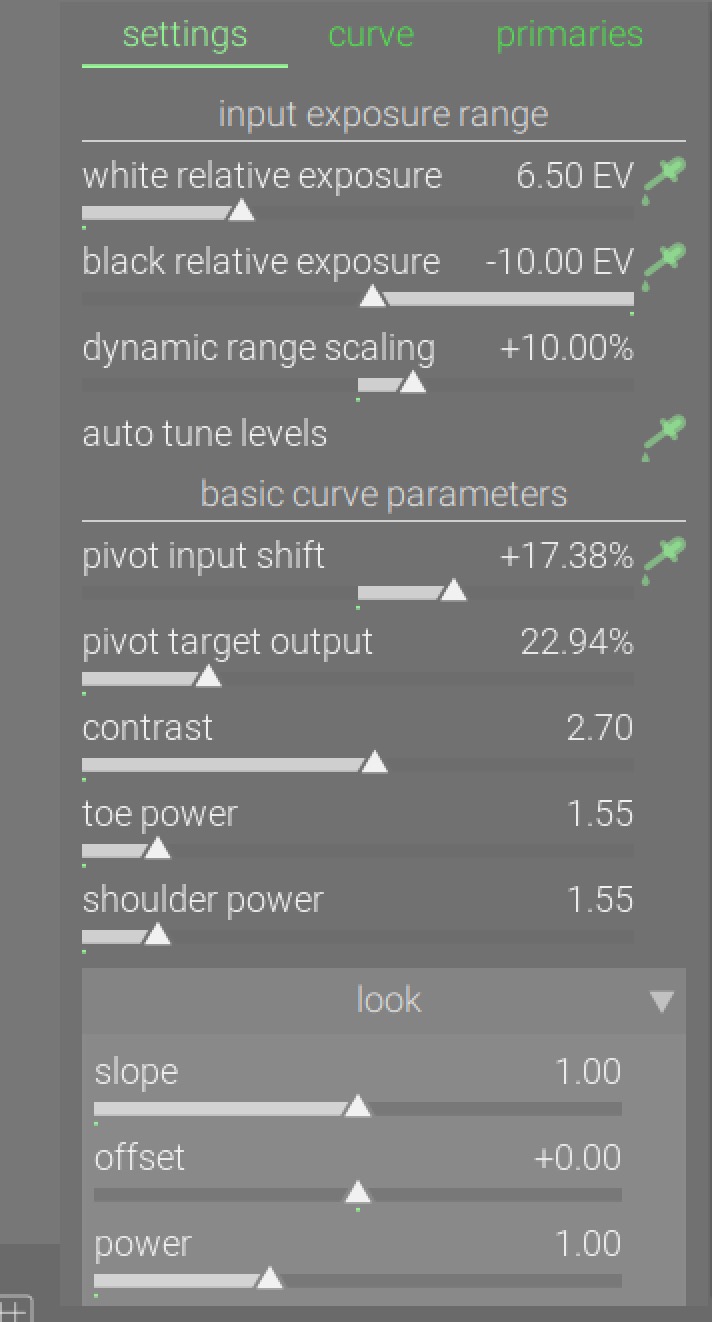Click the black relative exposure slider
This screenshot has height=1322, width=712.
click(357, 298)
